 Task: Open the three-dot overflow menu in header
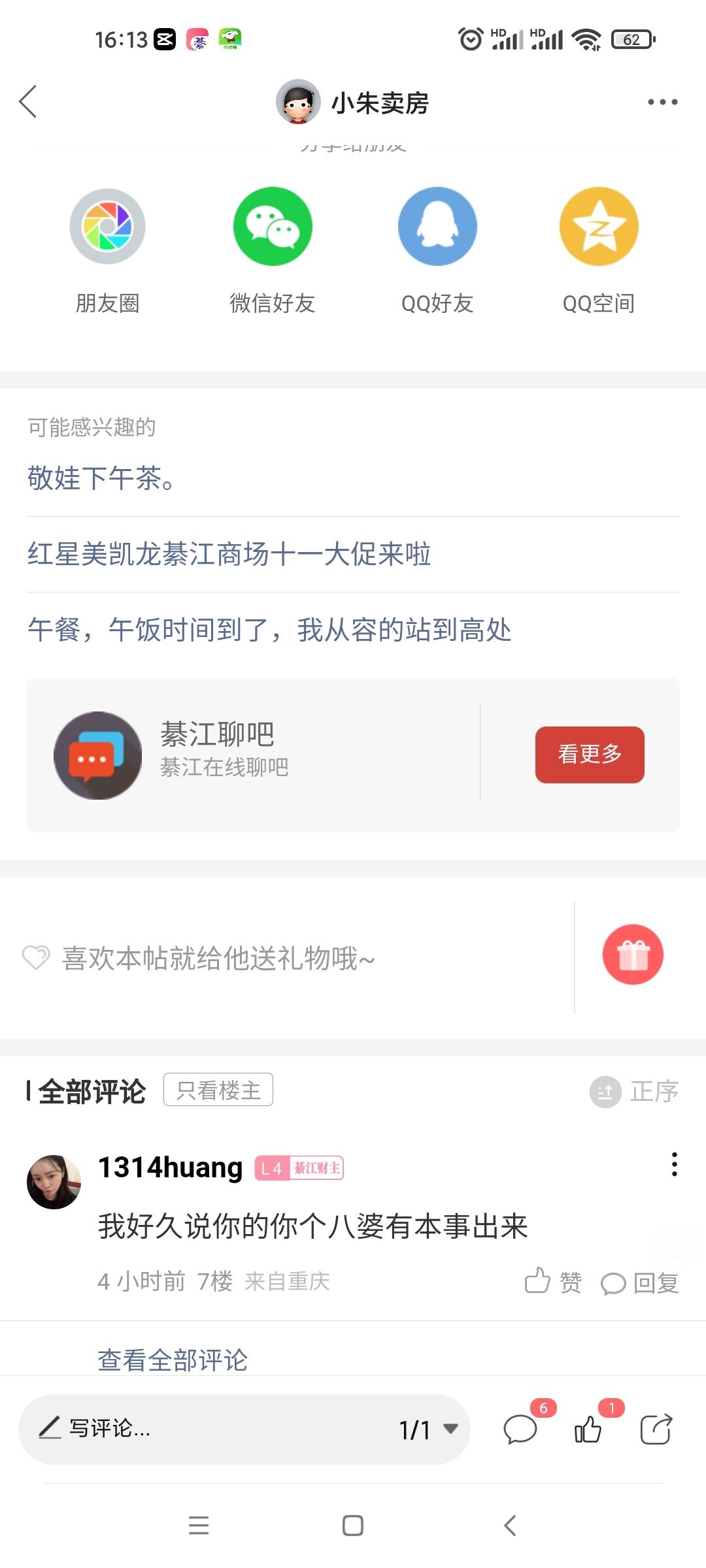[x=662, y=102]
